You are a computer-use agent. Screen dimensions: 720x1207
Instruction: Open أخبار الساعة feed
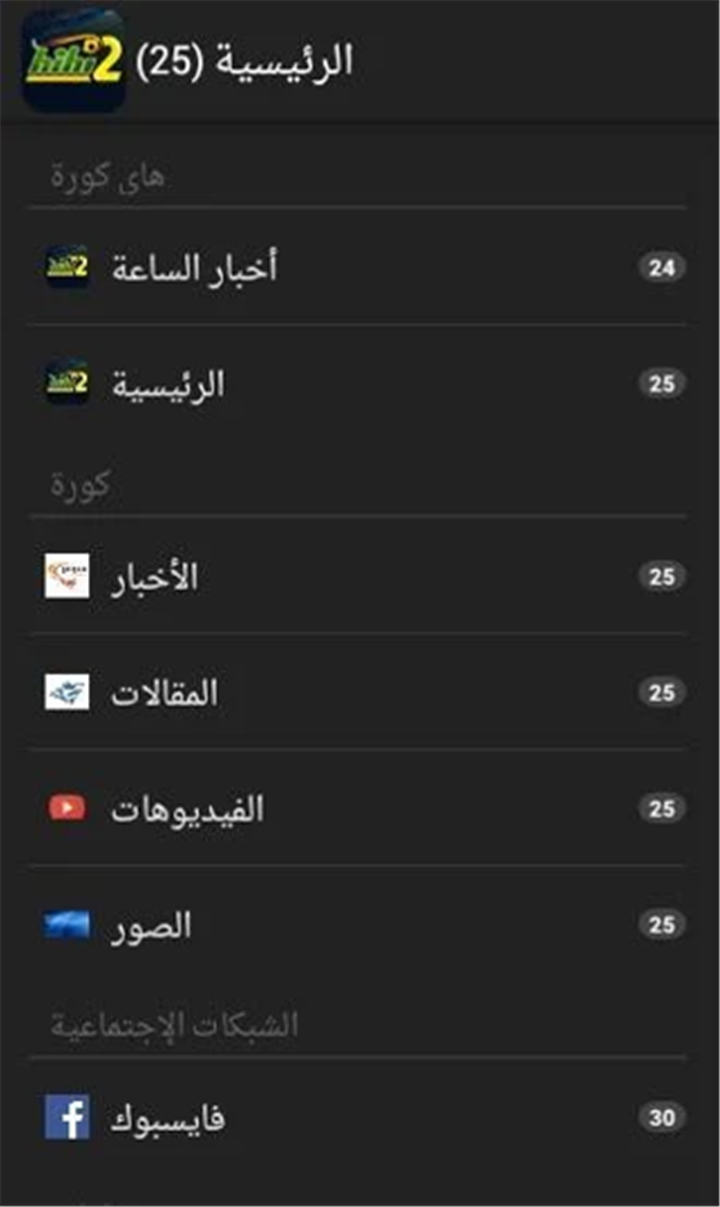click(358, 267)
